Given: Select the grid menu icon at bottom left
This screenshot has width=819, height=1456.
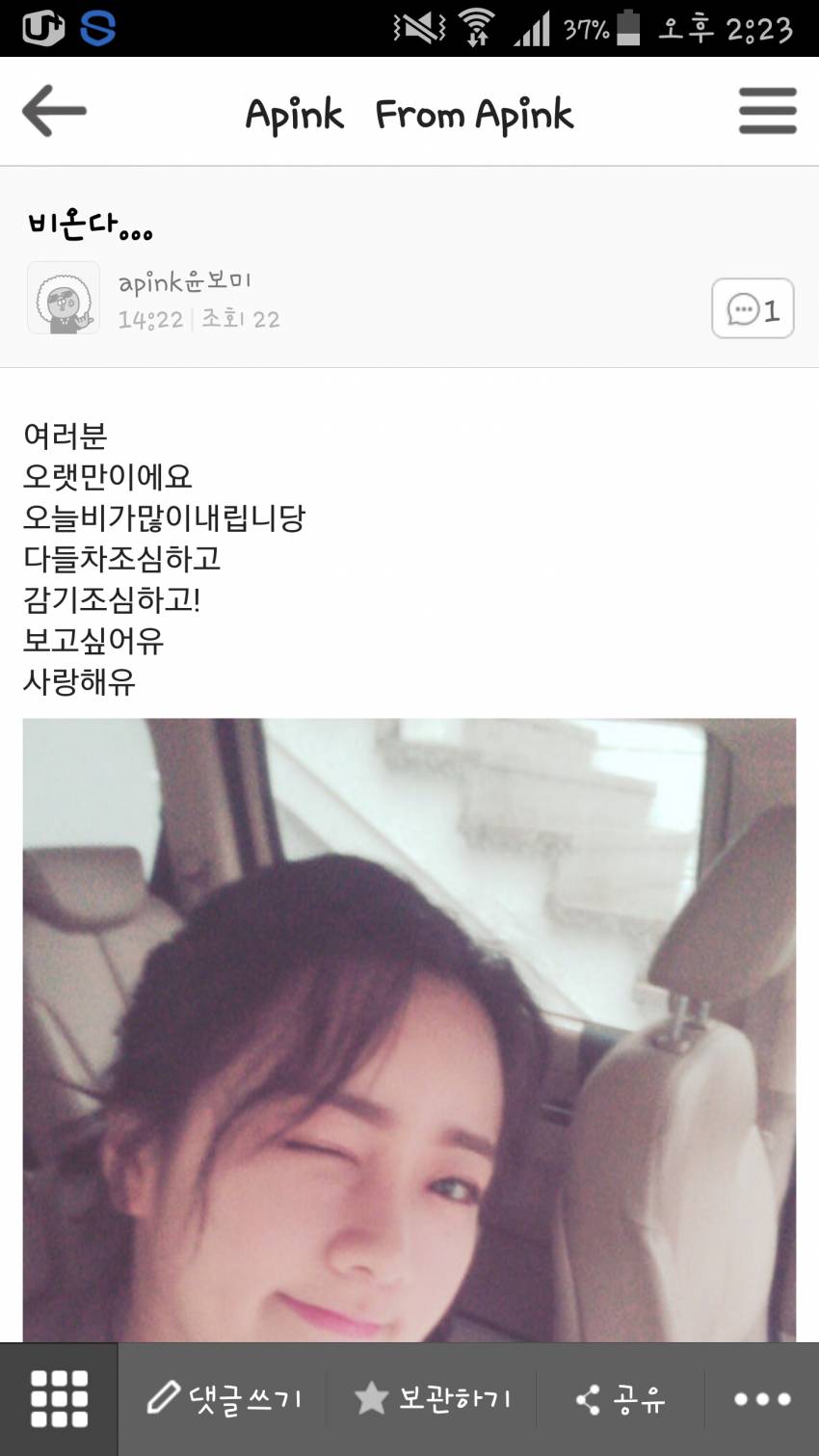Looking at the screenshot, I should (60, 1398).
